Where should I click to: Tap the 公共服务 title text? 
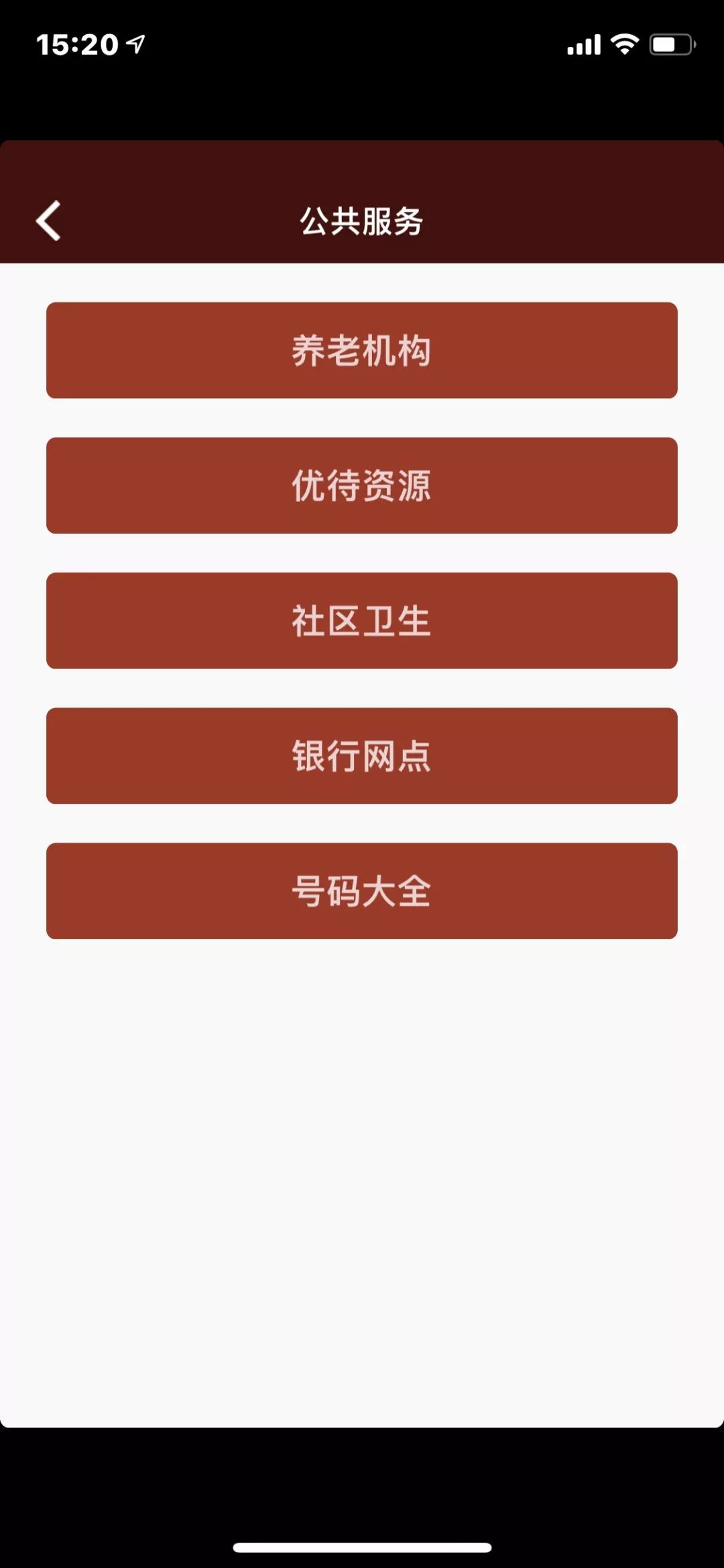[362, 221]
